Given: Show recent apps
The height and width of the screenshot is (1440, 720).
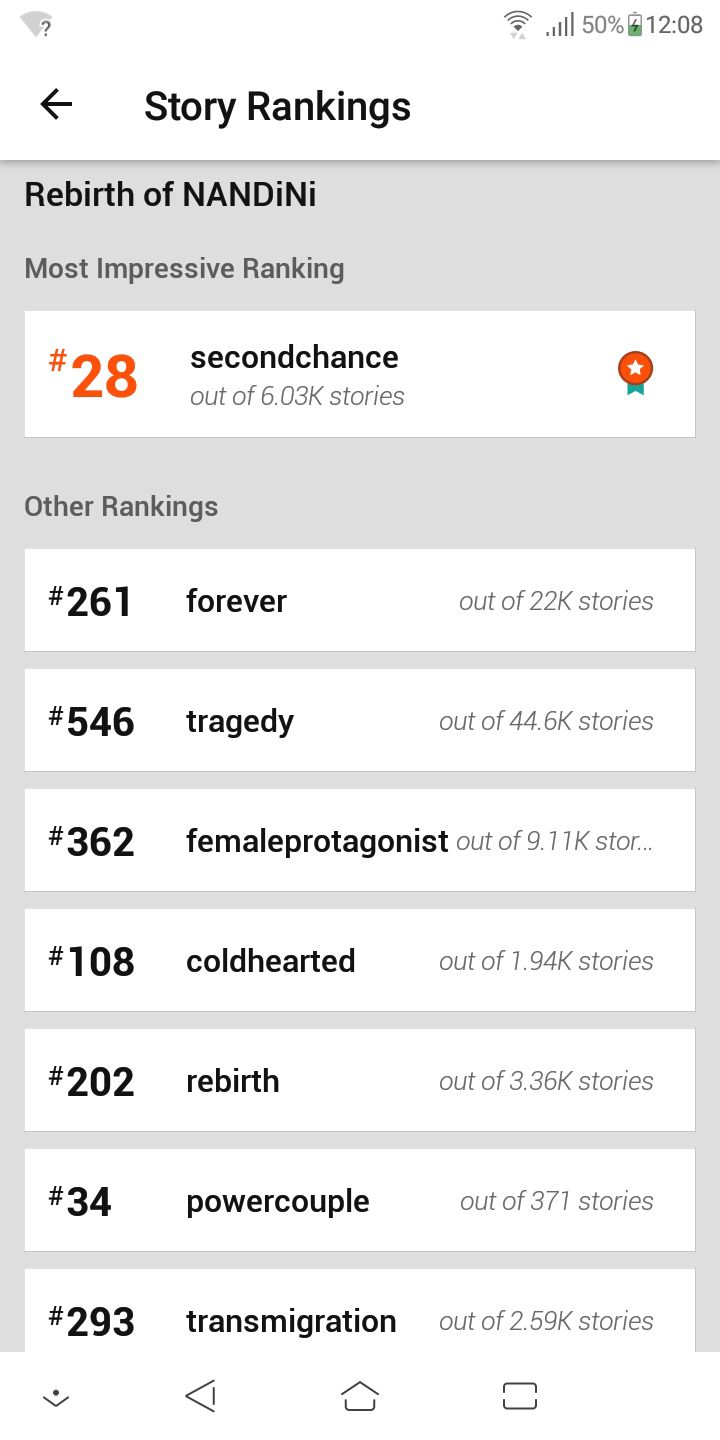Looking at the screenshot, I should [520, 1396].
